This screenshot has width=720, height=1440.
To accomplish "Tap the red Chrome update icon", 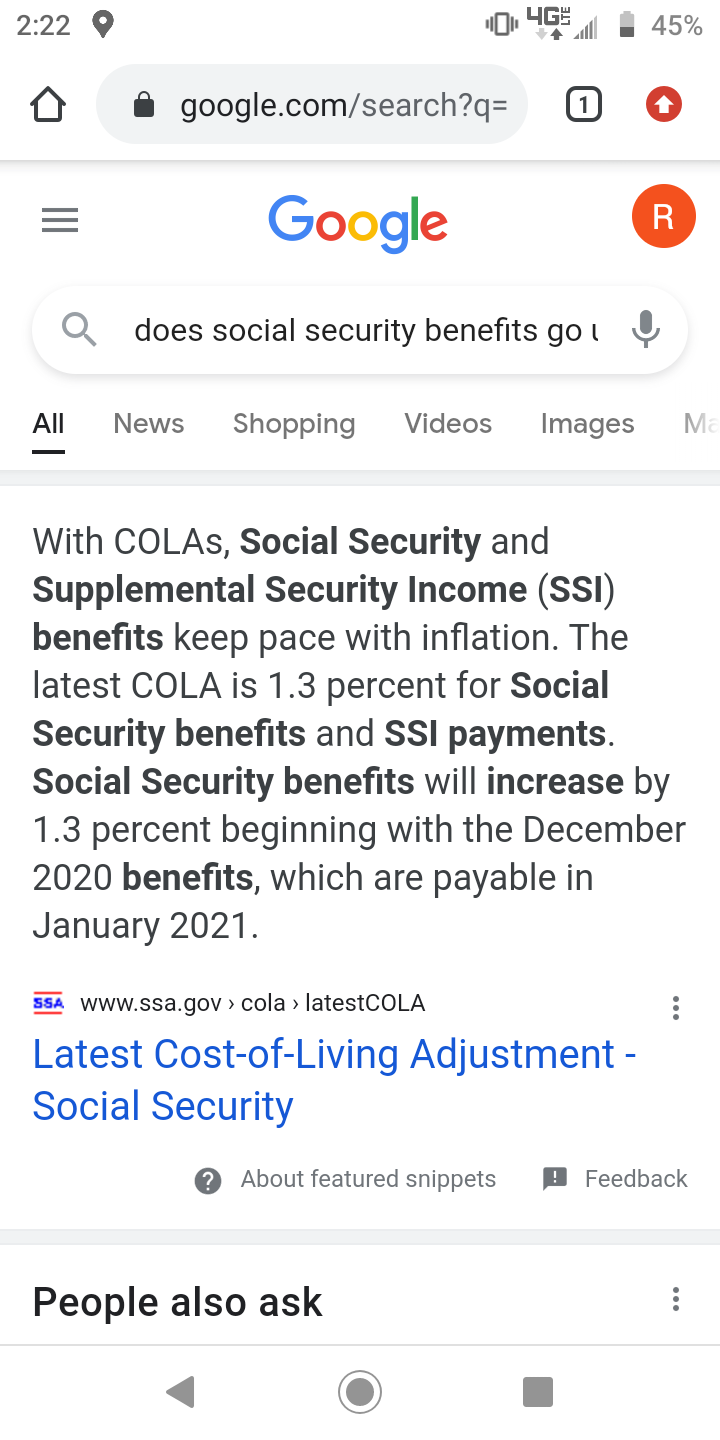I will 664,105.
